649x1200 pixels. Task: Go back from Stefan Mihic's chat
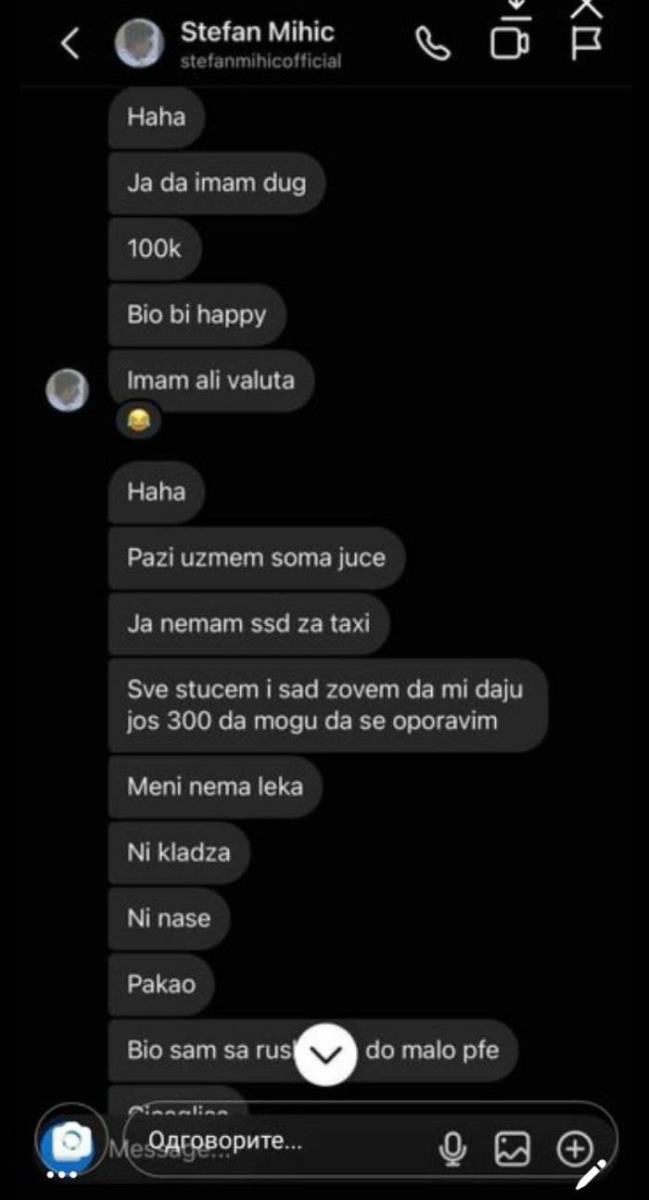pyautogui.click(x=70, y=44)
